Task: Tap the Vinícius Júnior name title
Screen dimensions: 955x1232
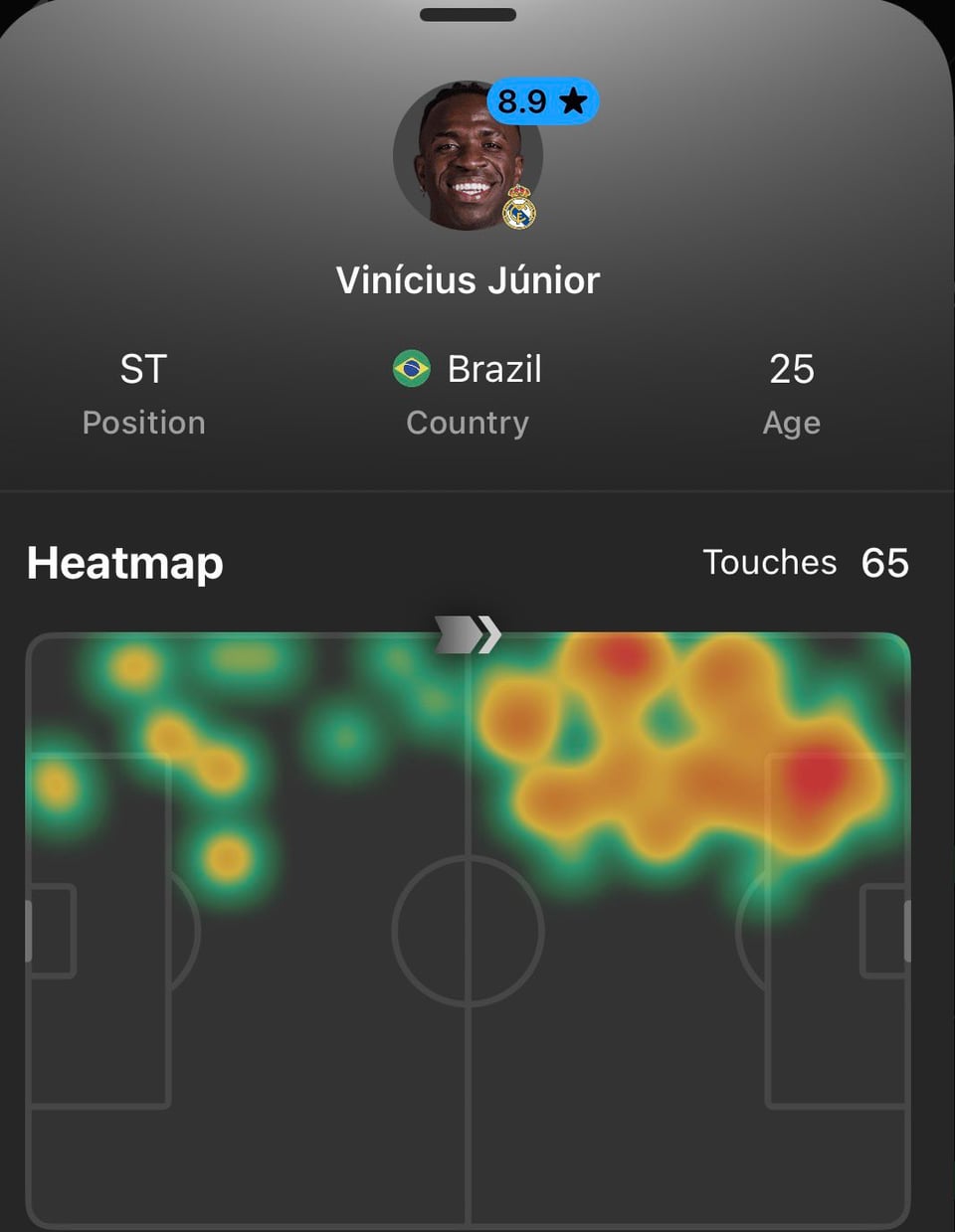Action: coord(468,280)
